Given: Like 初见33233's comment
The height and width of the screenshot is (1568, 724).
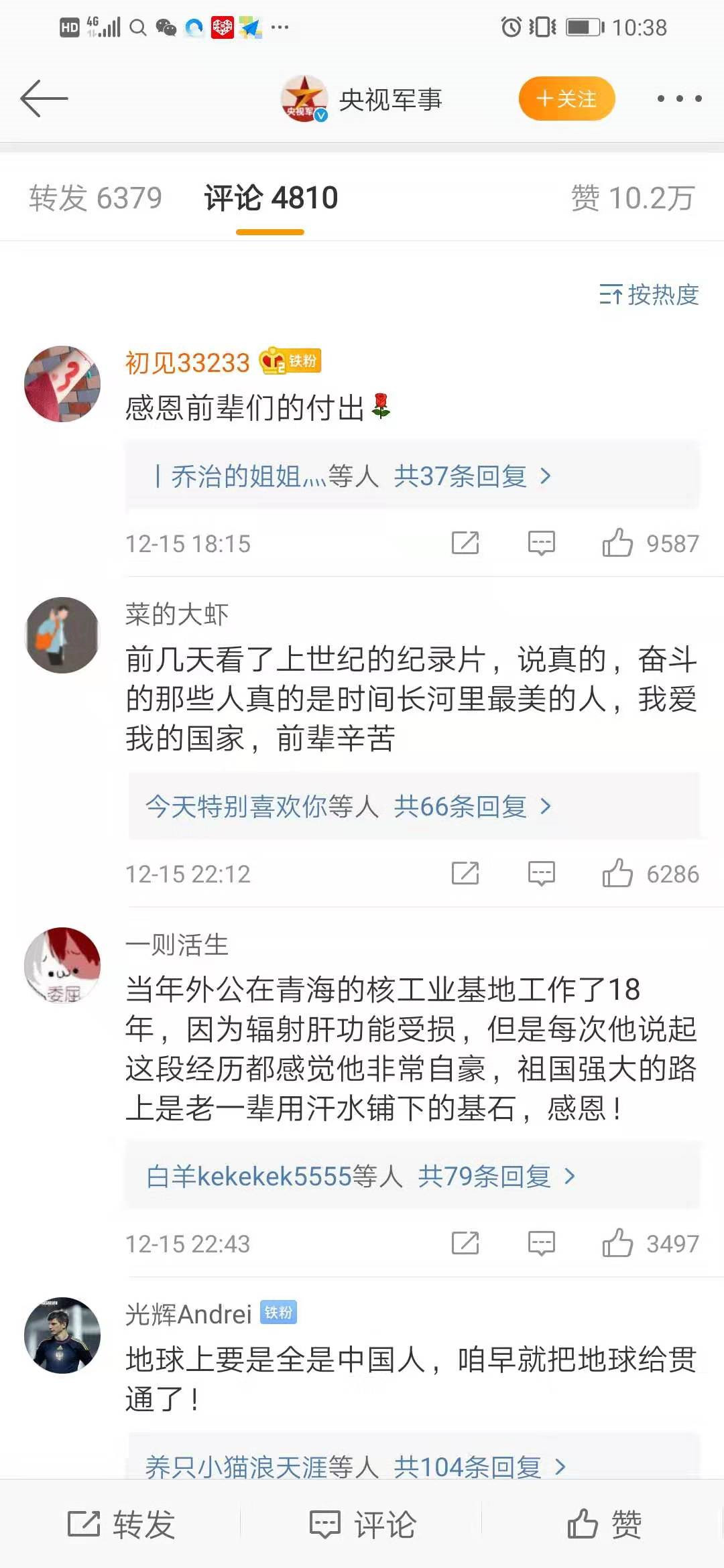Looking at the screenshot, I should pos(617,543).
